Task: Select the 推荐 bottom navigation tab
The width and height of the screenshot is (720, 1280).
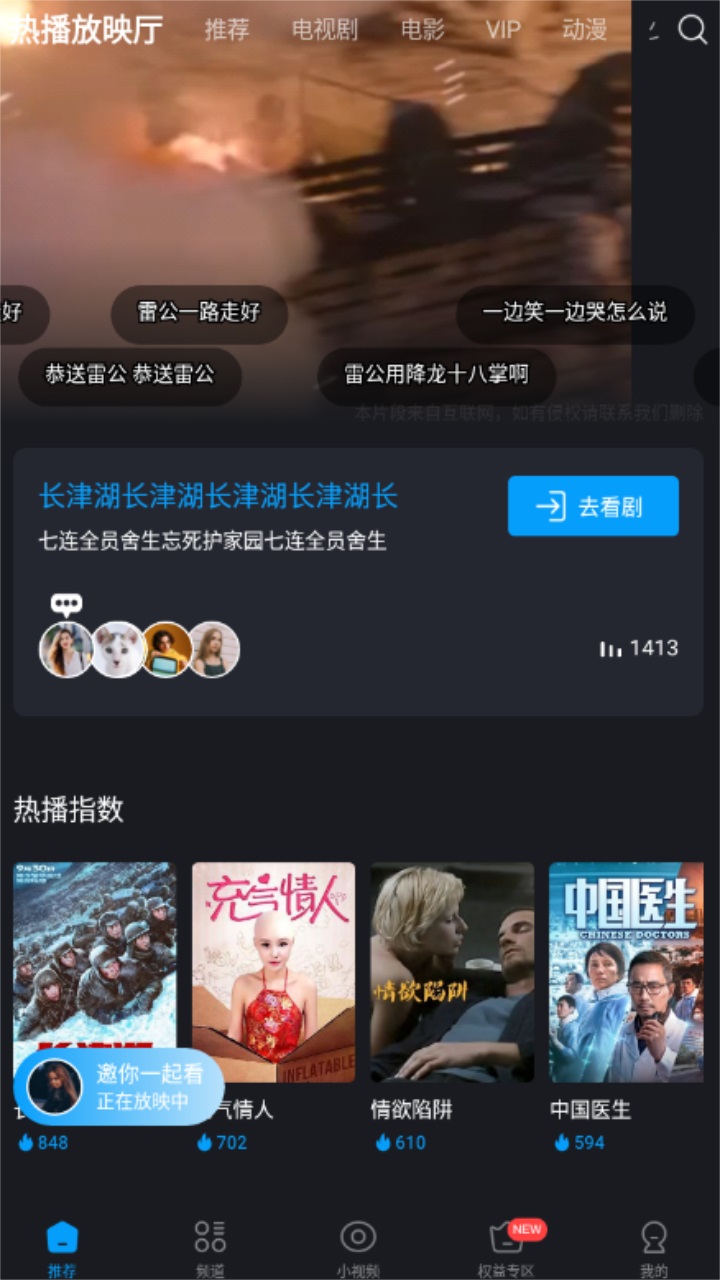Action: pos(62,1248)
